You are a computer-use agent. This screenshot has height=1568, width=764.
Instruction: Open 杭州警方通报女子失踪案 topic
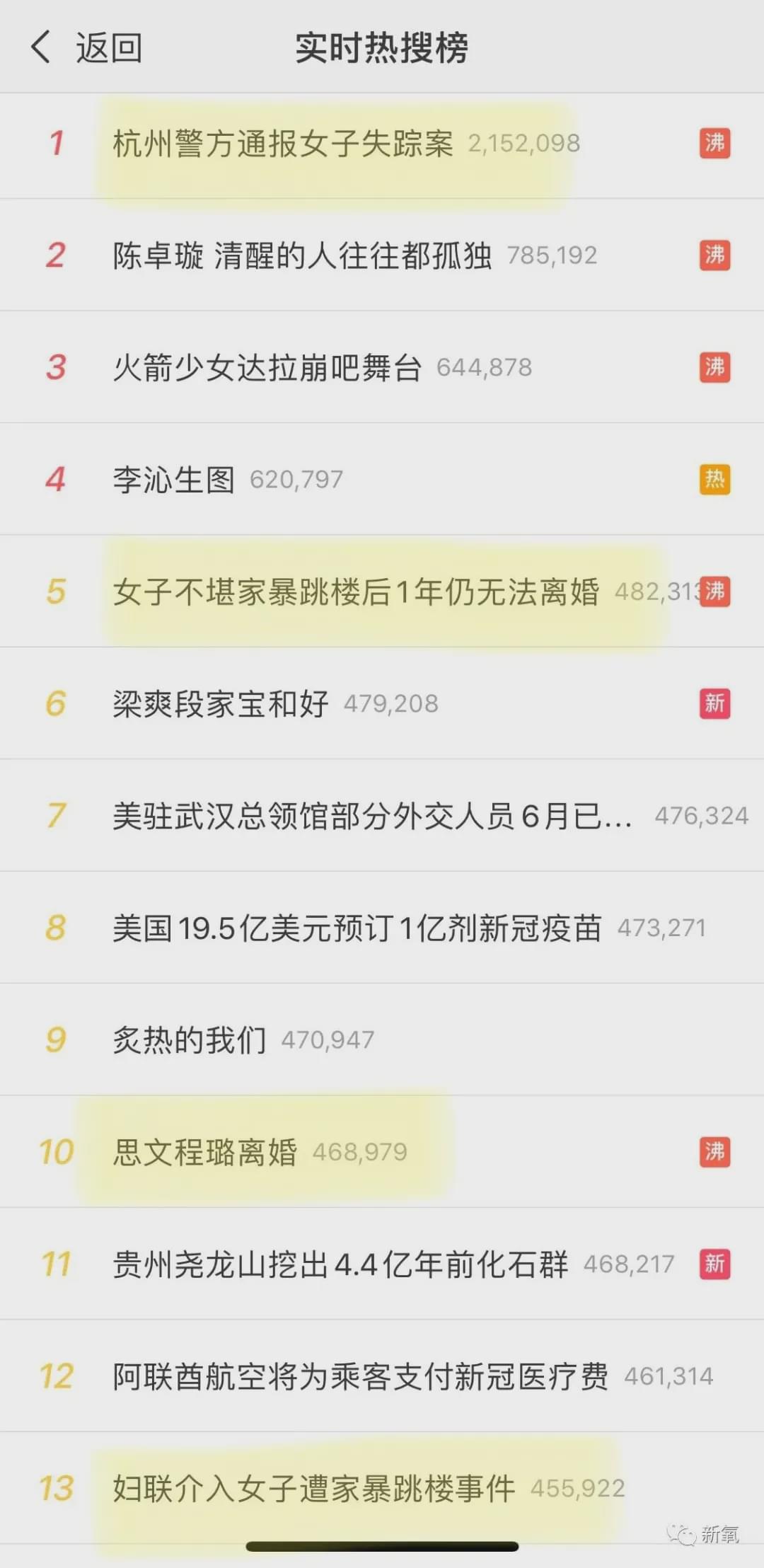click(x=283, y=144)
